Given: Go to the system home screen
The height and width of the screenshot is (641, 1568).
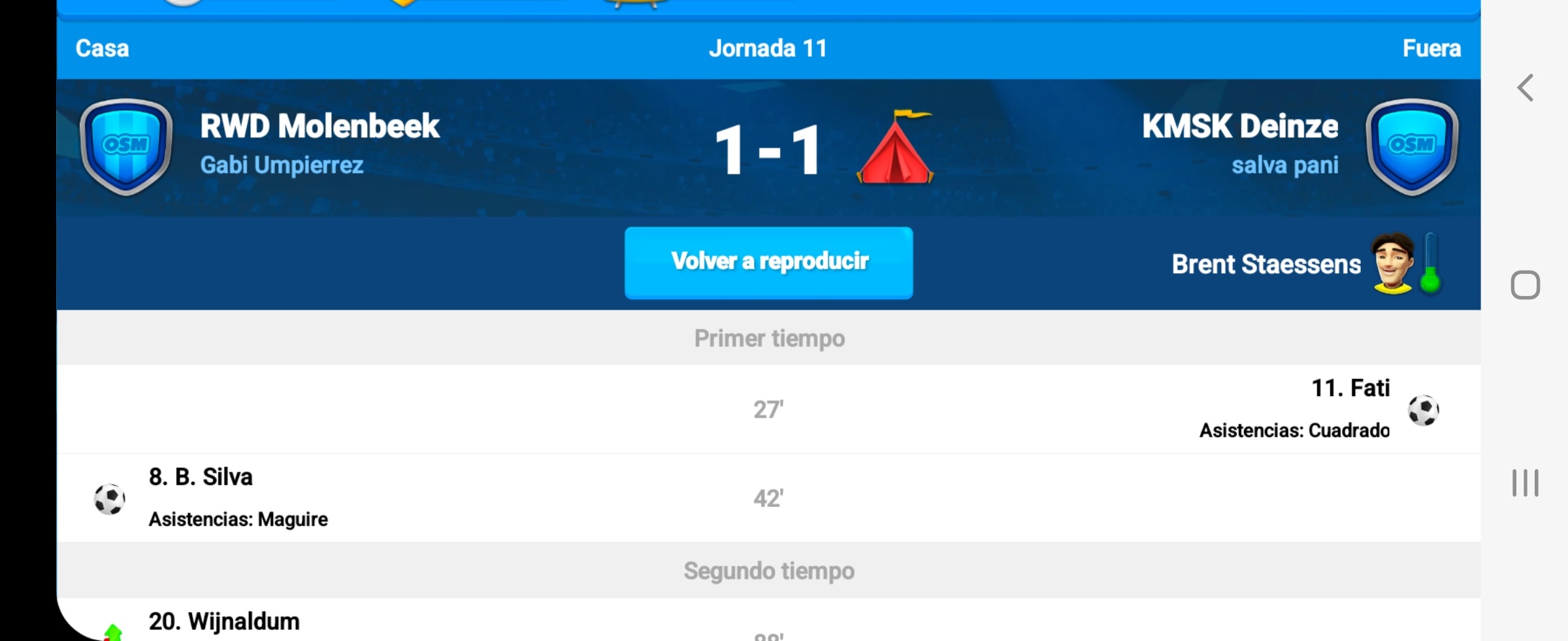Looking at the screenshot, I should coord(1526,286).
